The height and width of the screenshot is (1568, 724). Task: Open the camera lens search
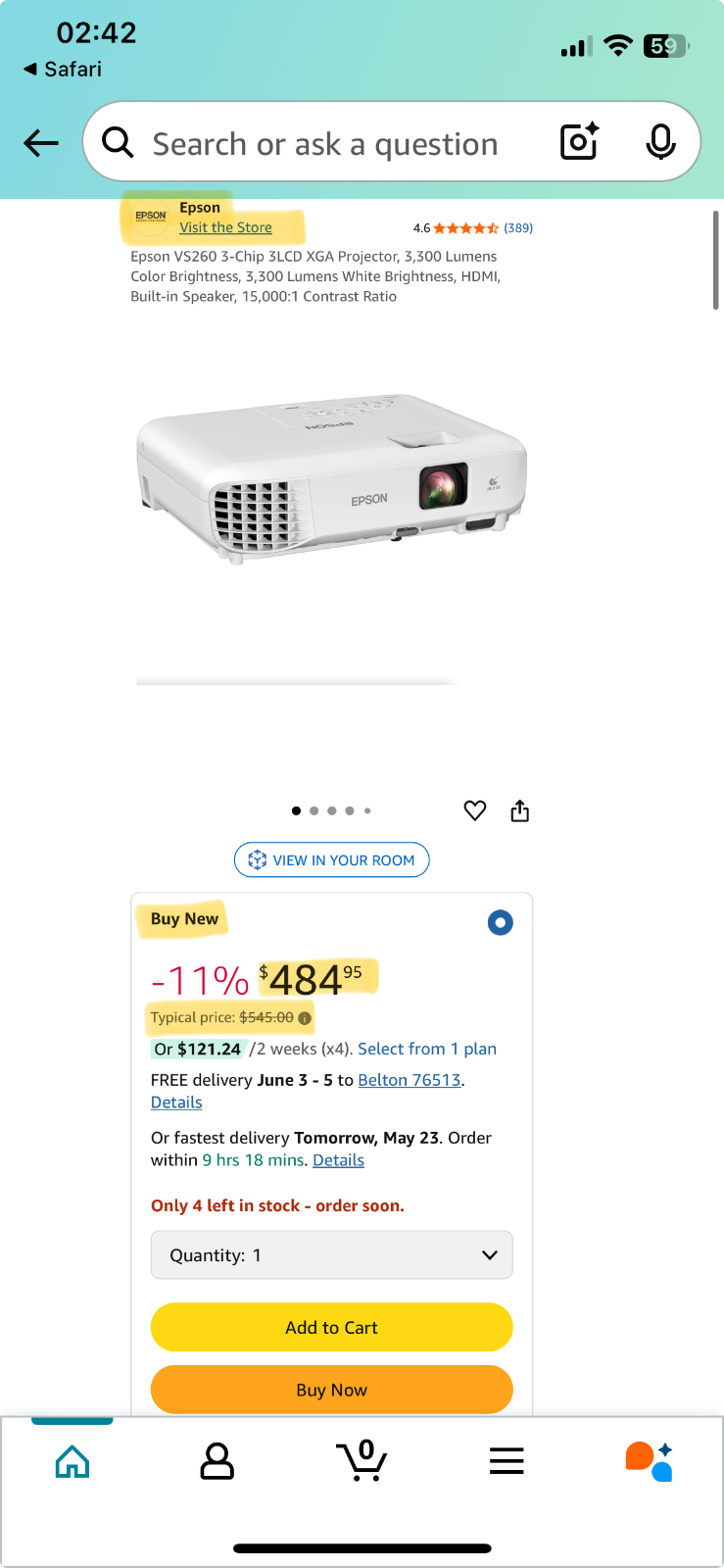click(579, 142)
